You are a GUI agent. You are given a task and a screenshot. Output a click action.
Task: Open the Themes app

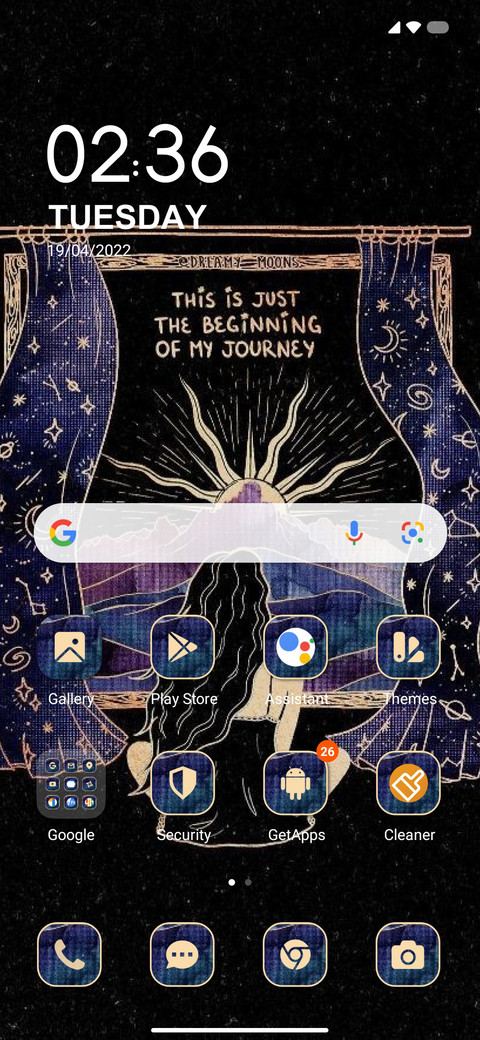tap(408, 647)
